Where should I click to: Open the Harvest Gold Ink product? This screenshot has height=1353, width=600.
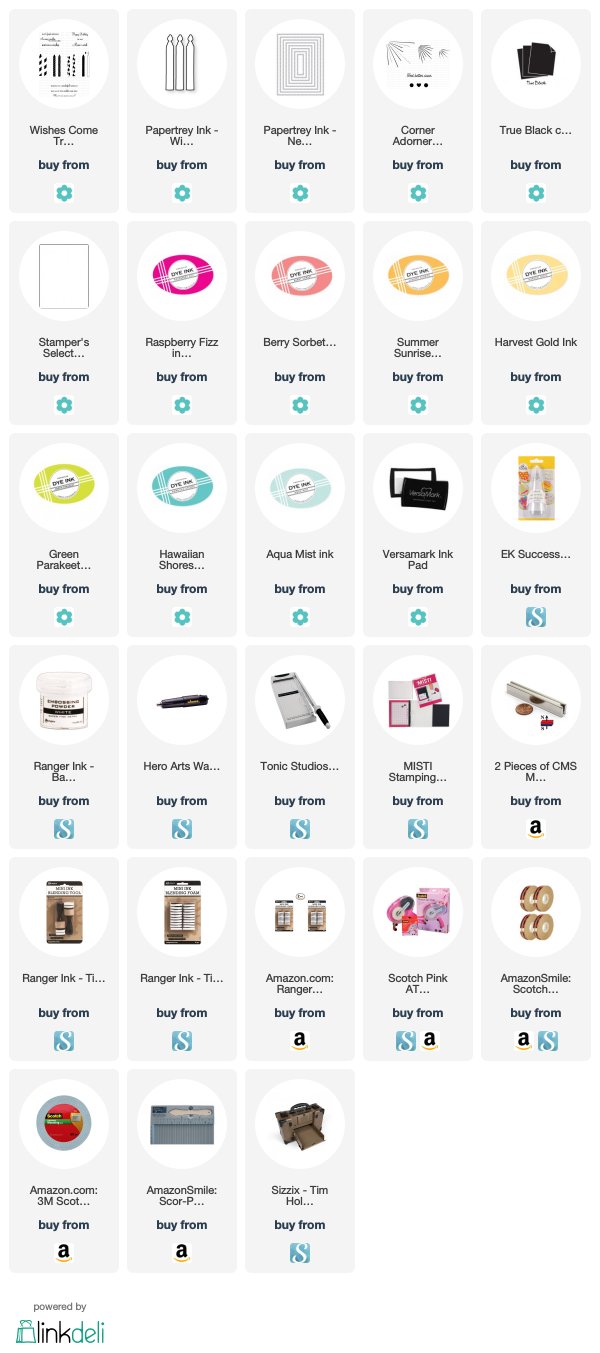536,323
